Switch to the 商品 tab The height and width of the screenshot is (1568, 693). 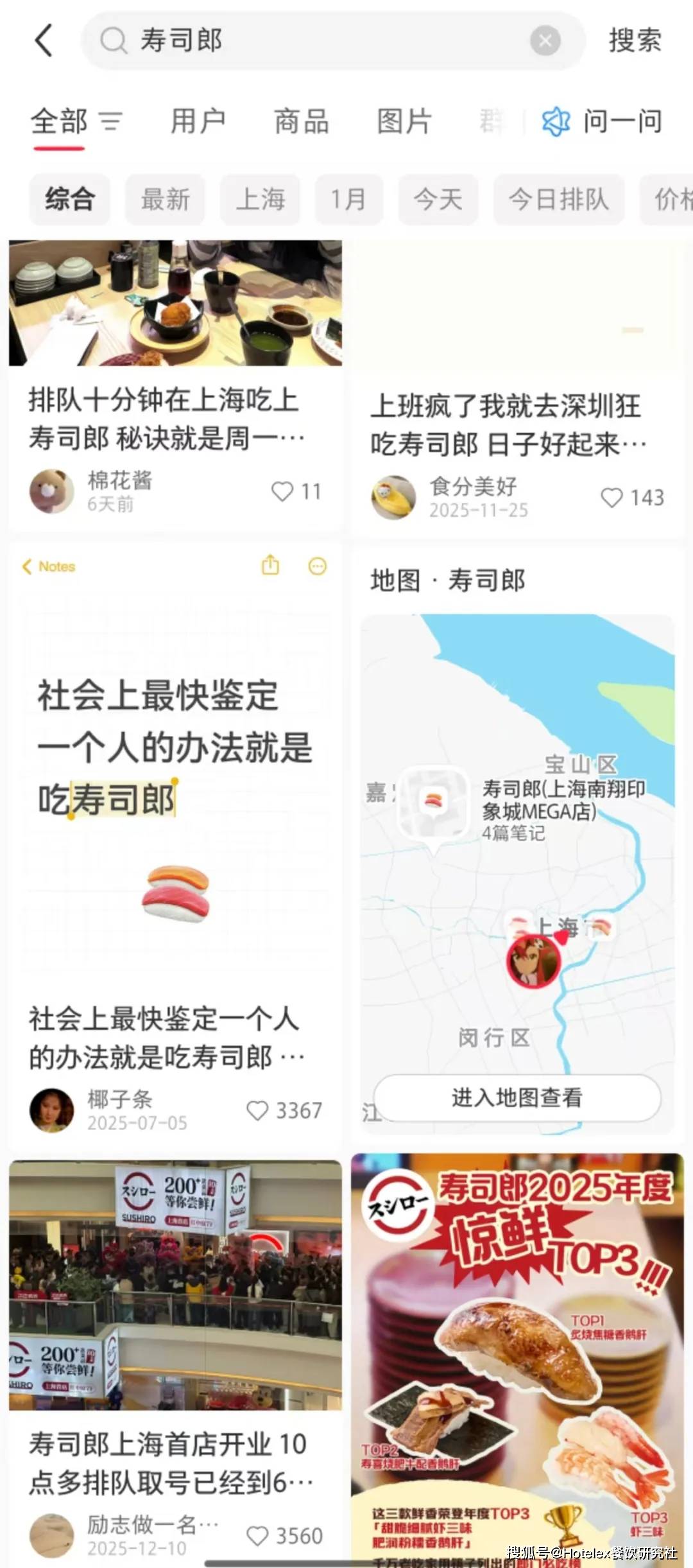click(301, 121)
